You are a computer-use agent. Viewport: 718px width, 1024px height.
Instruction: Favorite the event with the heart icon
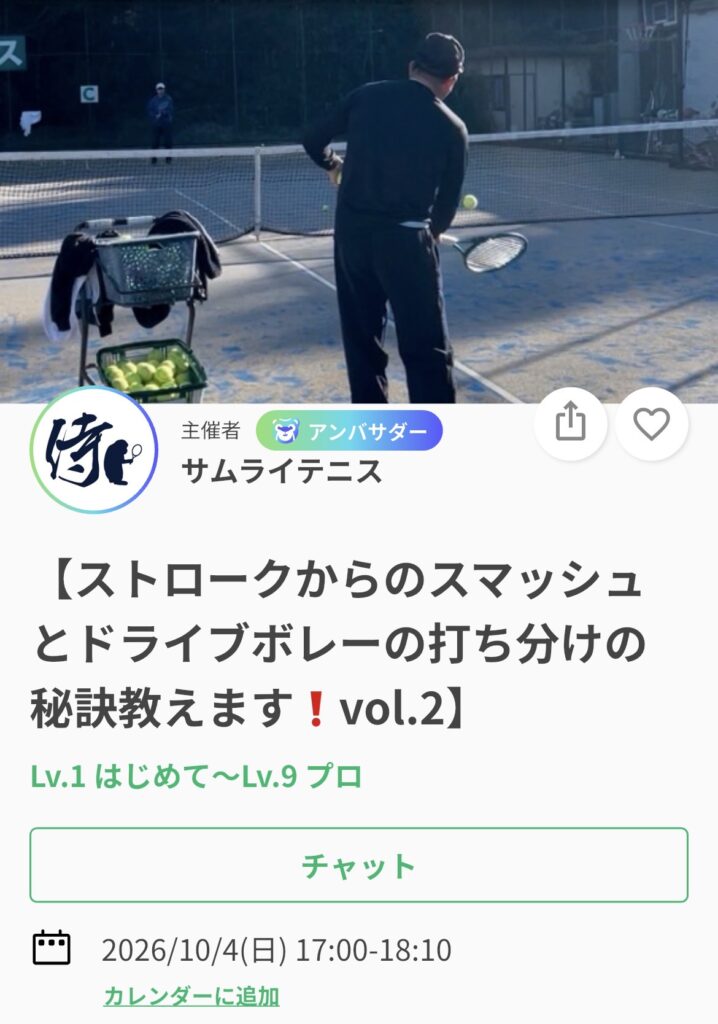click(651, 424)
